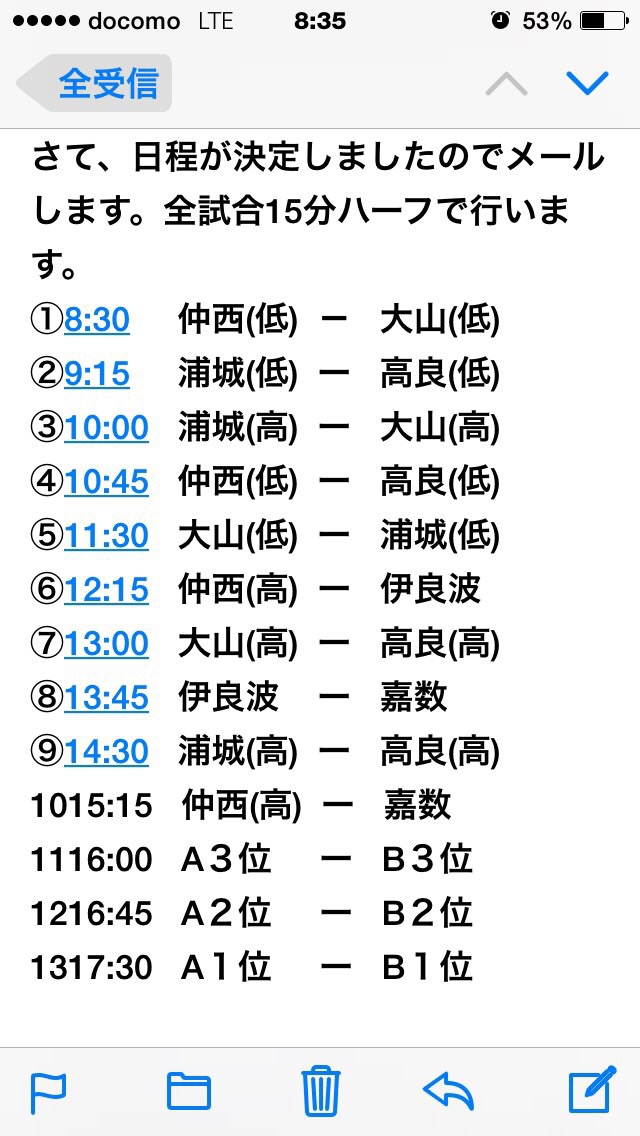
Task: Select the 12:15 time link
Action: pyautogui.click(x=107, y=590)
